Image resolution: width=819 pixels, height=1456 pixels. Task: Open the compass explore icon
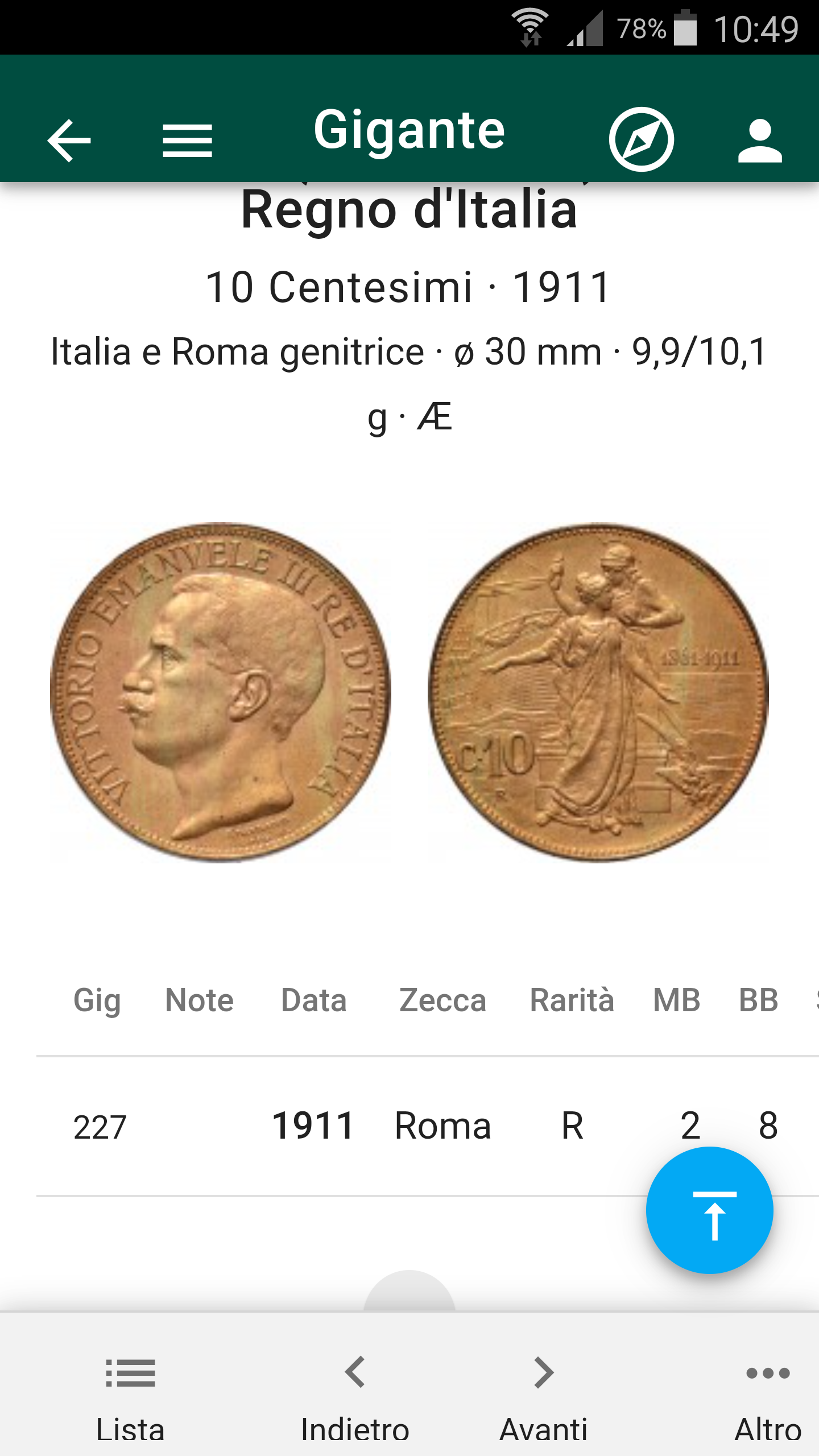pyautogui.click(x=642, y=139)
